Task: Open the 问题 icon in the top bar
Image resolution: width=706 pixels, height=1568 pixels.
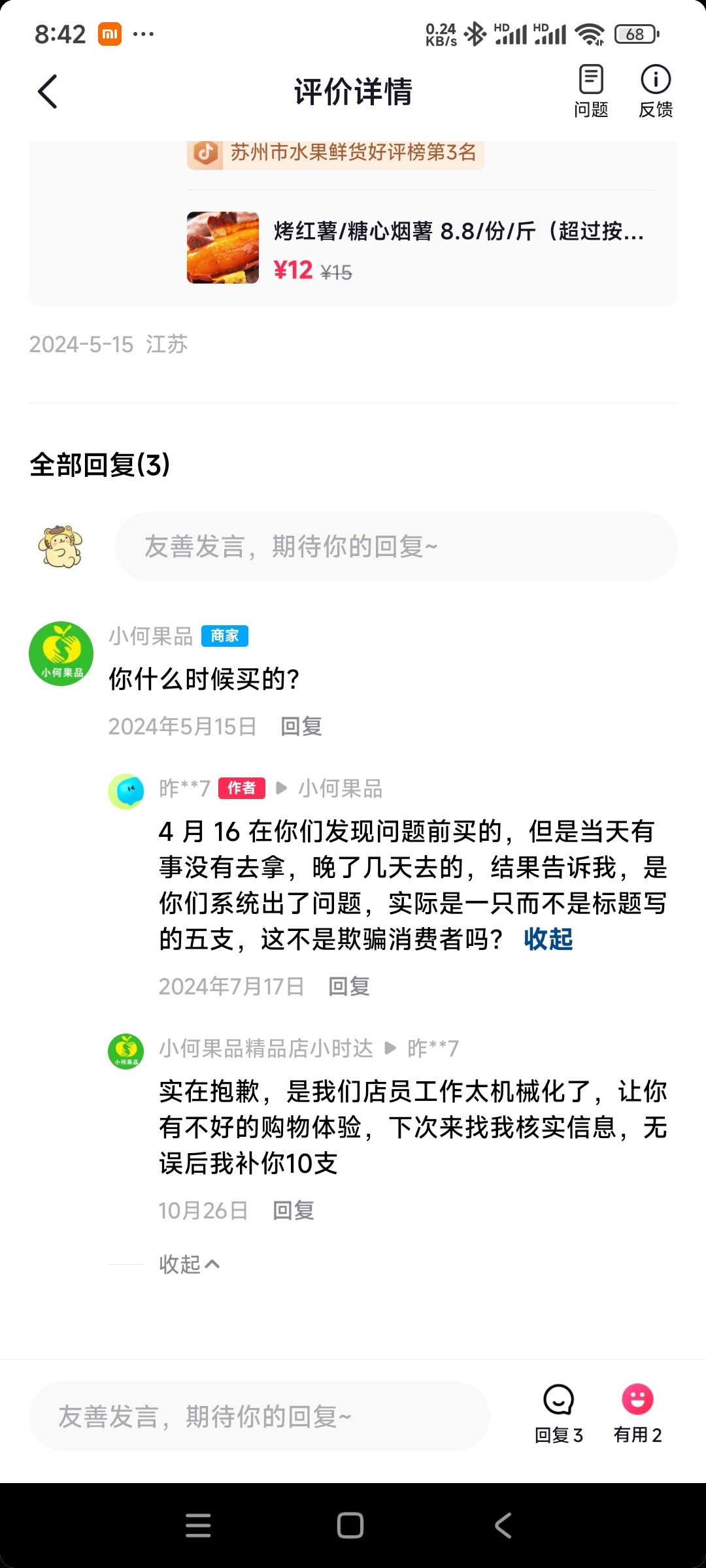Action: point(591,91)
